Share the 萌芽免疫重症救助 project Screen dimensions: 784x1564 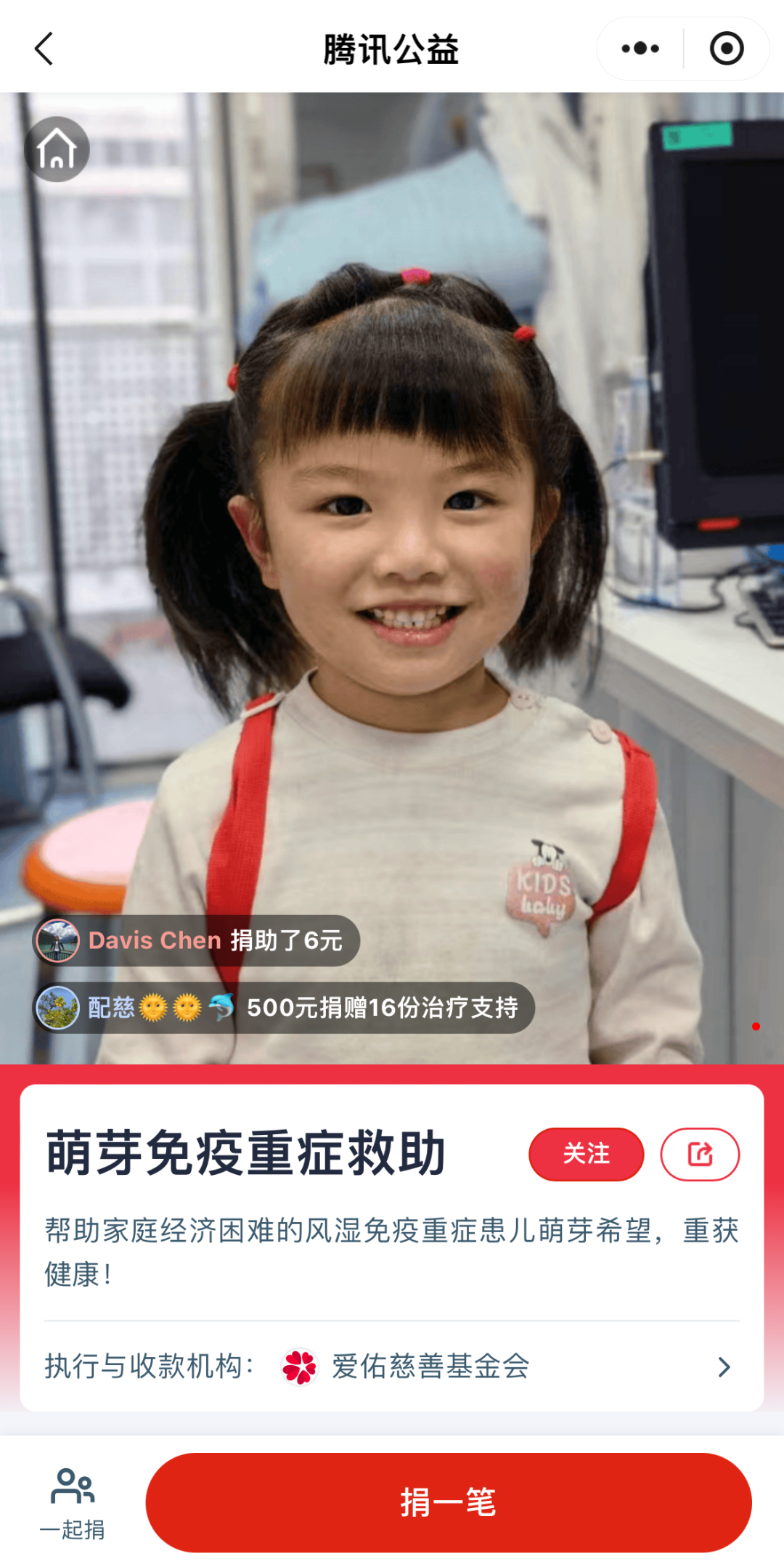point(700,1154)
